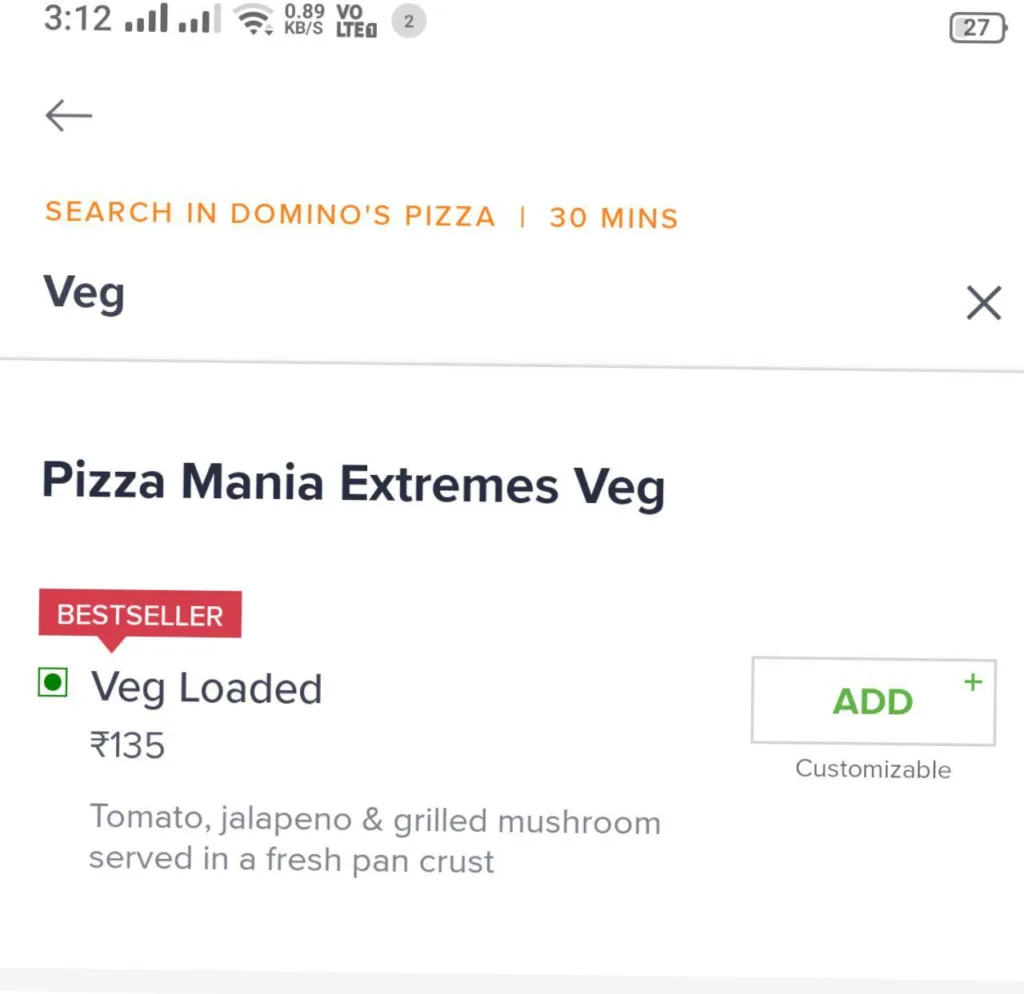Clear the Veg search text
This screenshot has width=1024, height=994.
[x=983, y=303]
